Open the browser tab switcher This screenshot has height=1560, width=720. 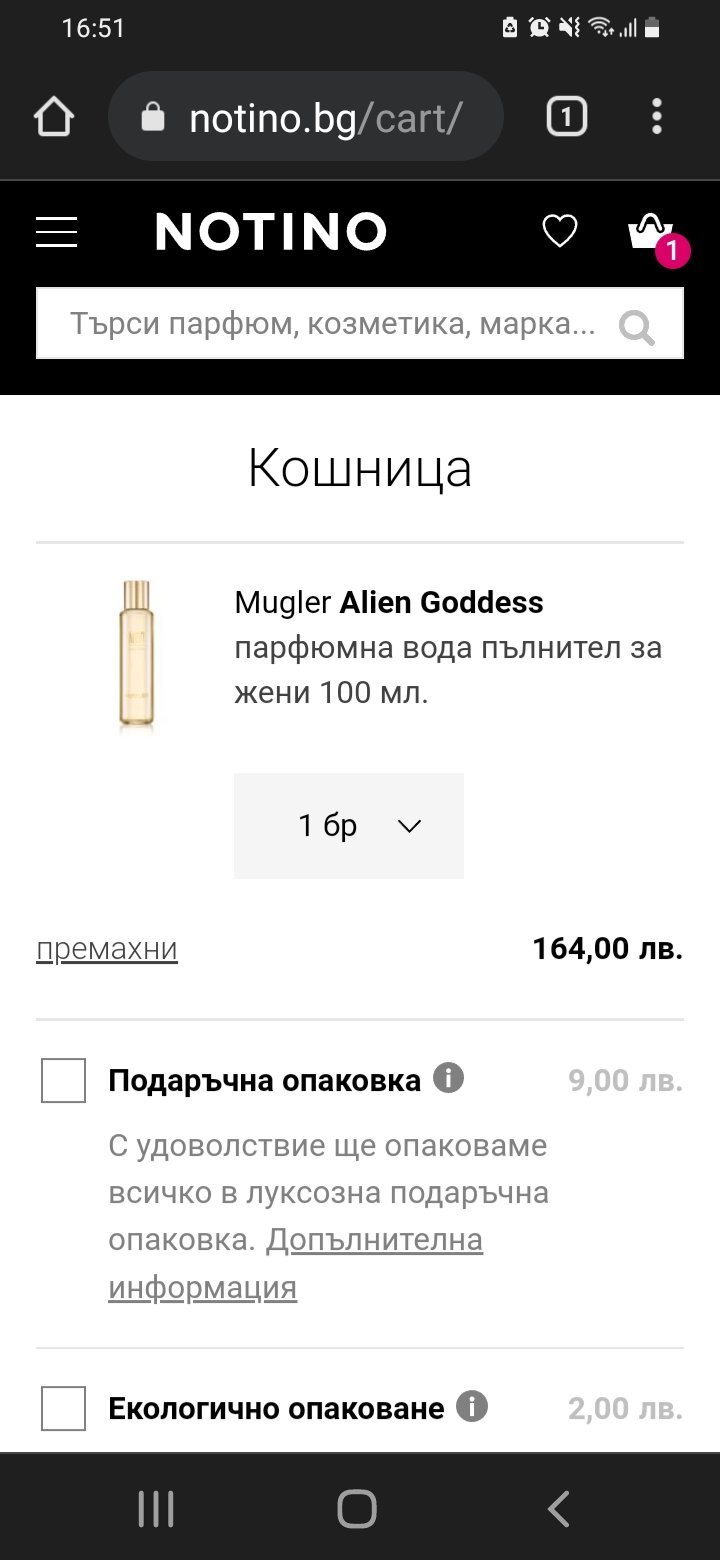[566, 118]
